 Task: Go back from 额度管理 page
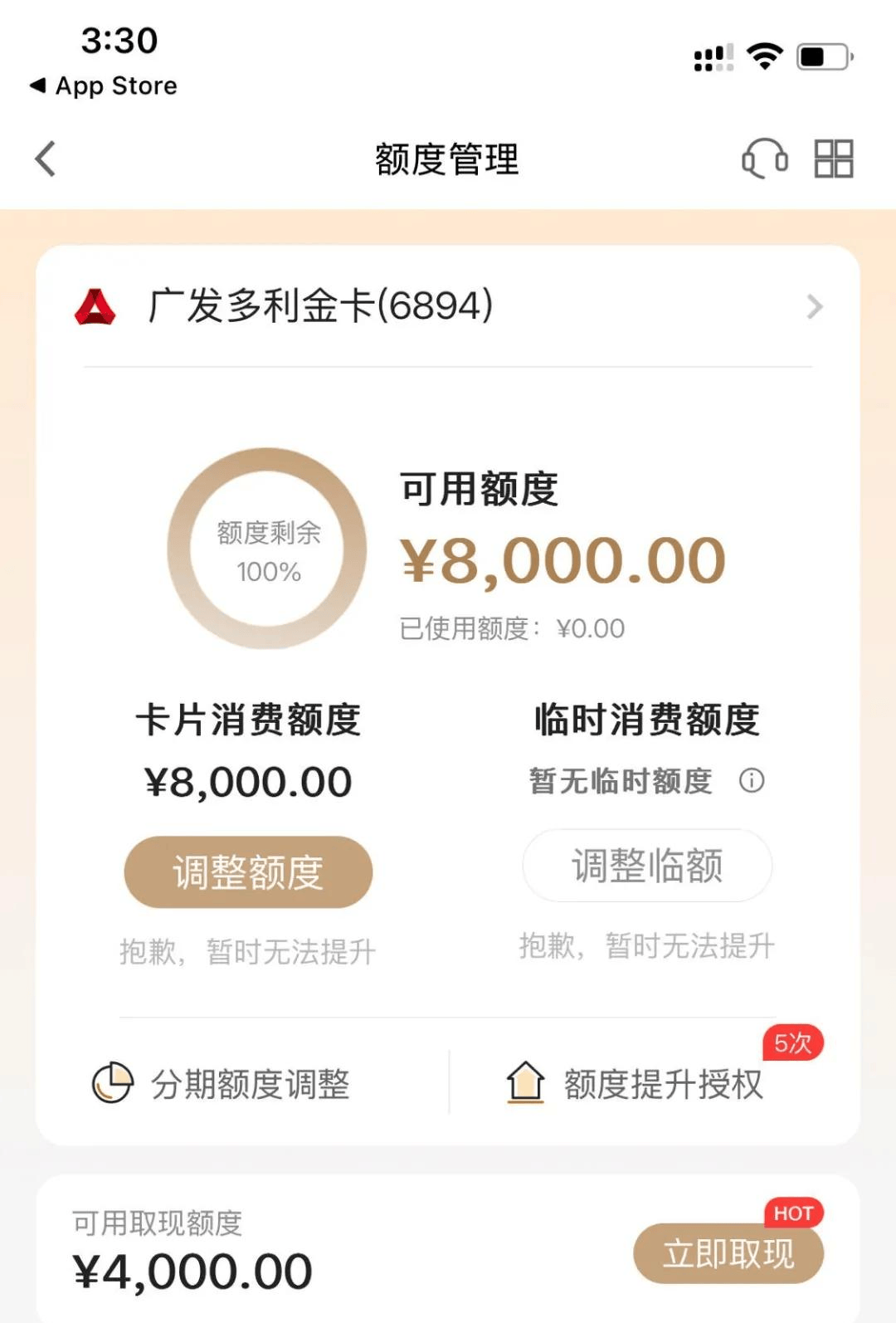point(46,159)
